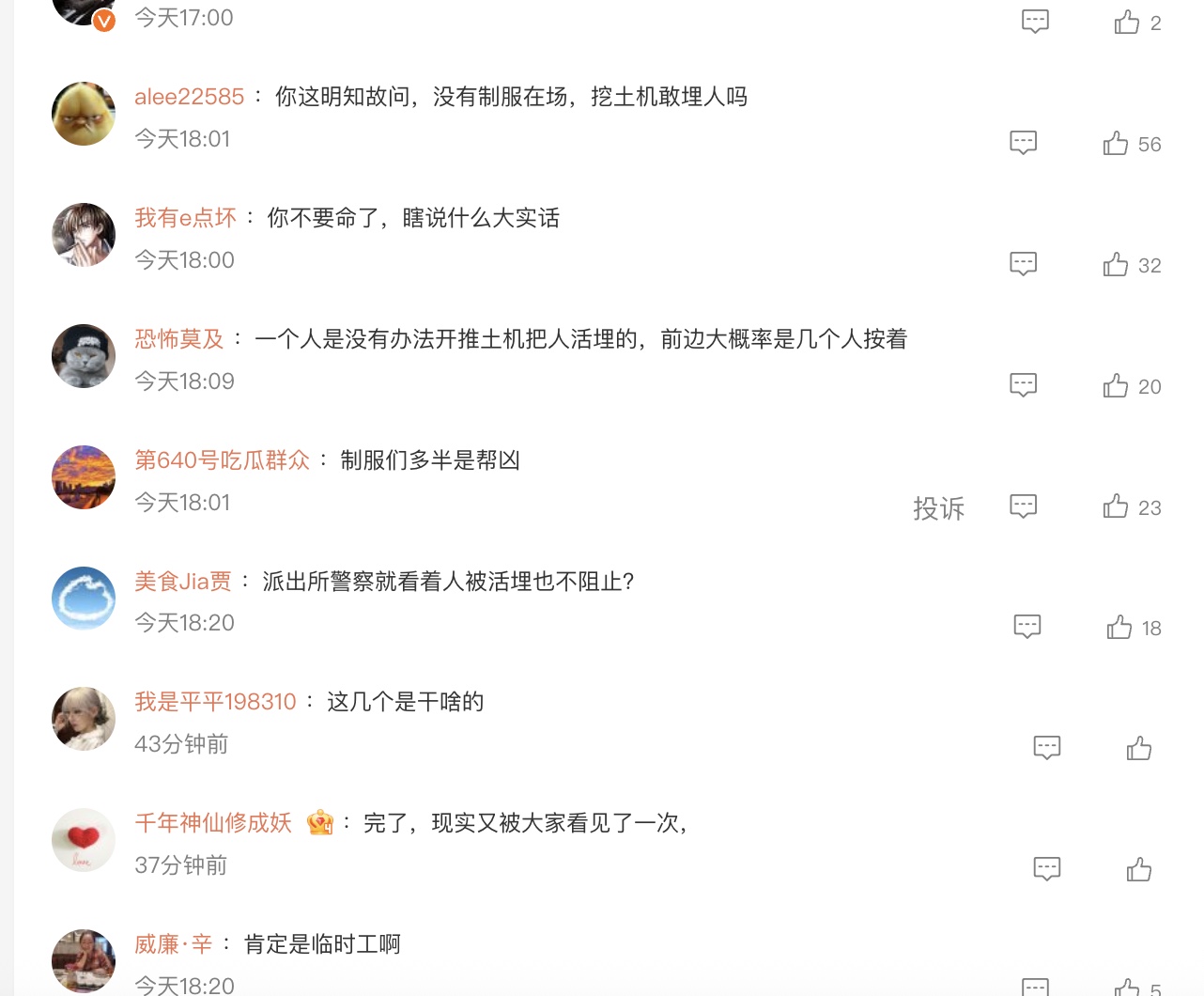Like 第640号吃瓜群众's comment

1116,507
